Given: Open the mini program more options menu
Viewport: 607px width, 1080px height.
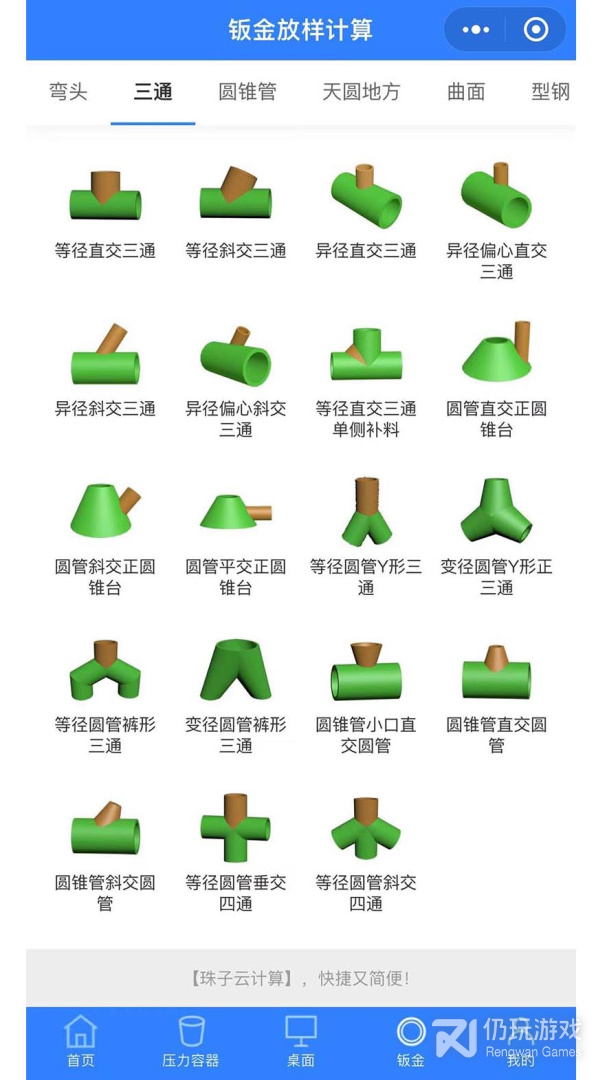Looking at the screenshot, I should coord(476,30).
